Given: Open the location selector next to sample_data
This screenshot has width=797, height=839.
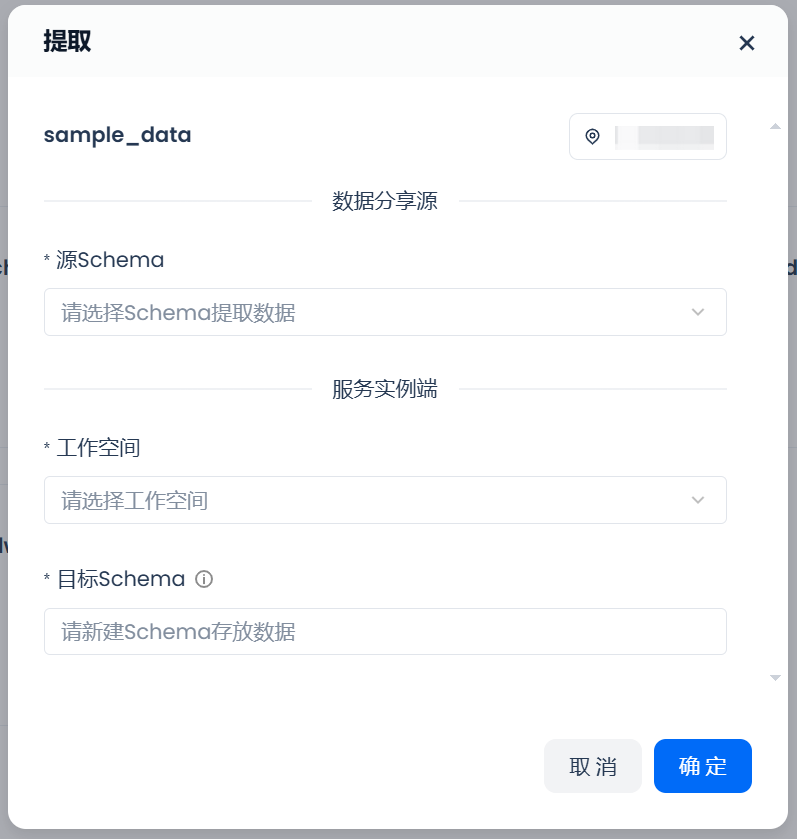Looking at the screenshot, I should pos(647,137).
